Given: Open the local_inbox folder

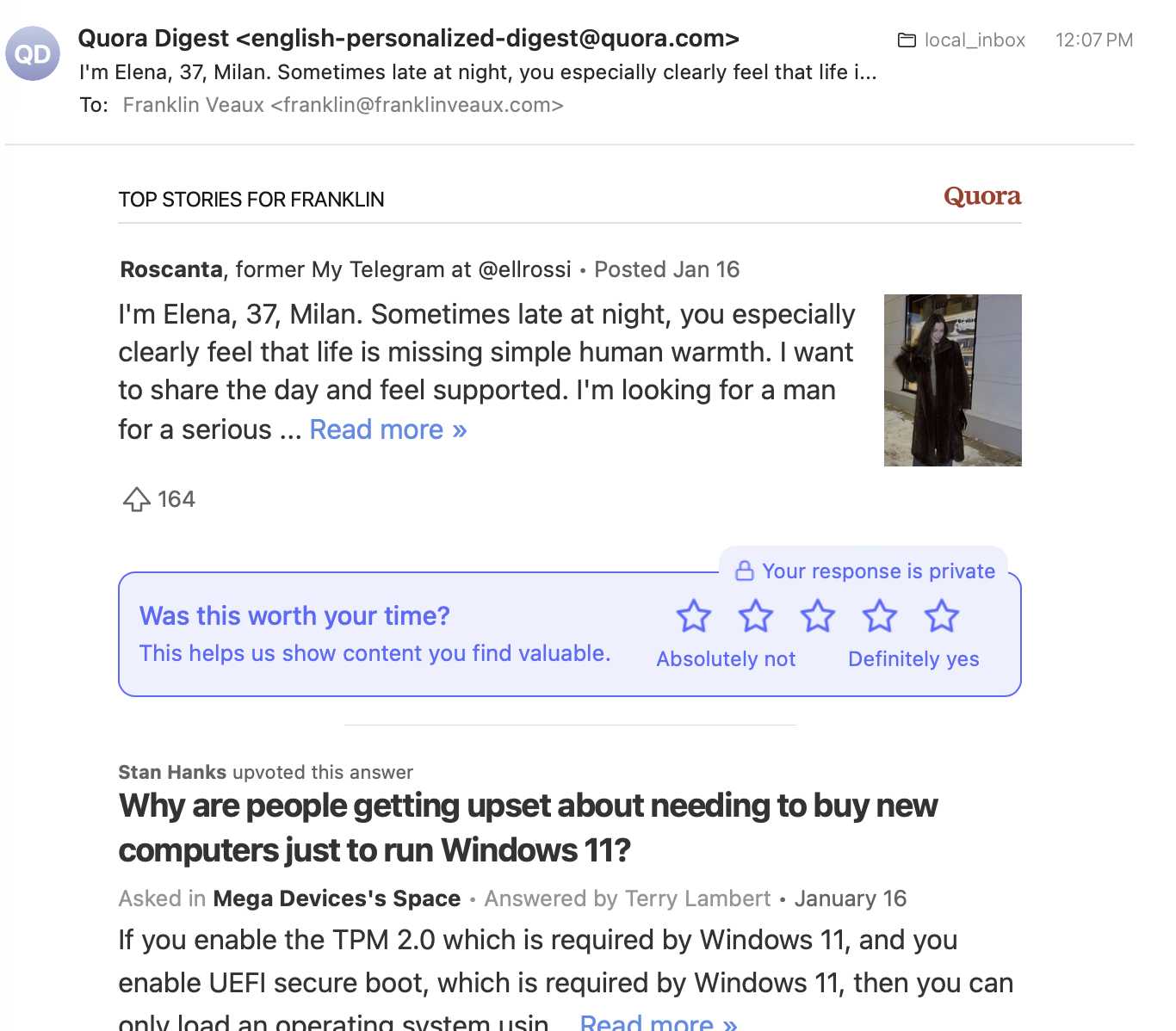Looking at the screenshot, I should point(962,40).
